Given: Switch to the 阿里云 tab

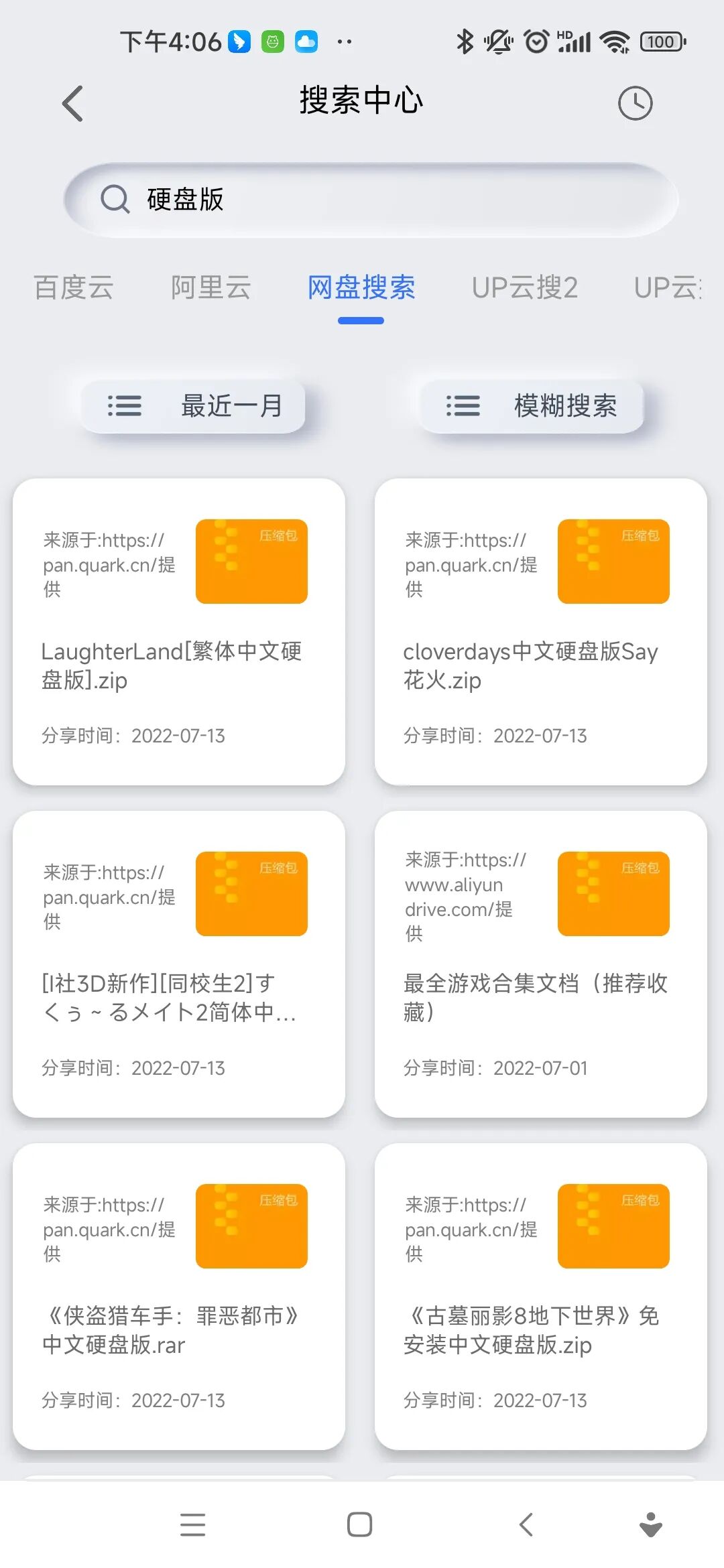Looking at the screenshot, I should coord(210,287).
